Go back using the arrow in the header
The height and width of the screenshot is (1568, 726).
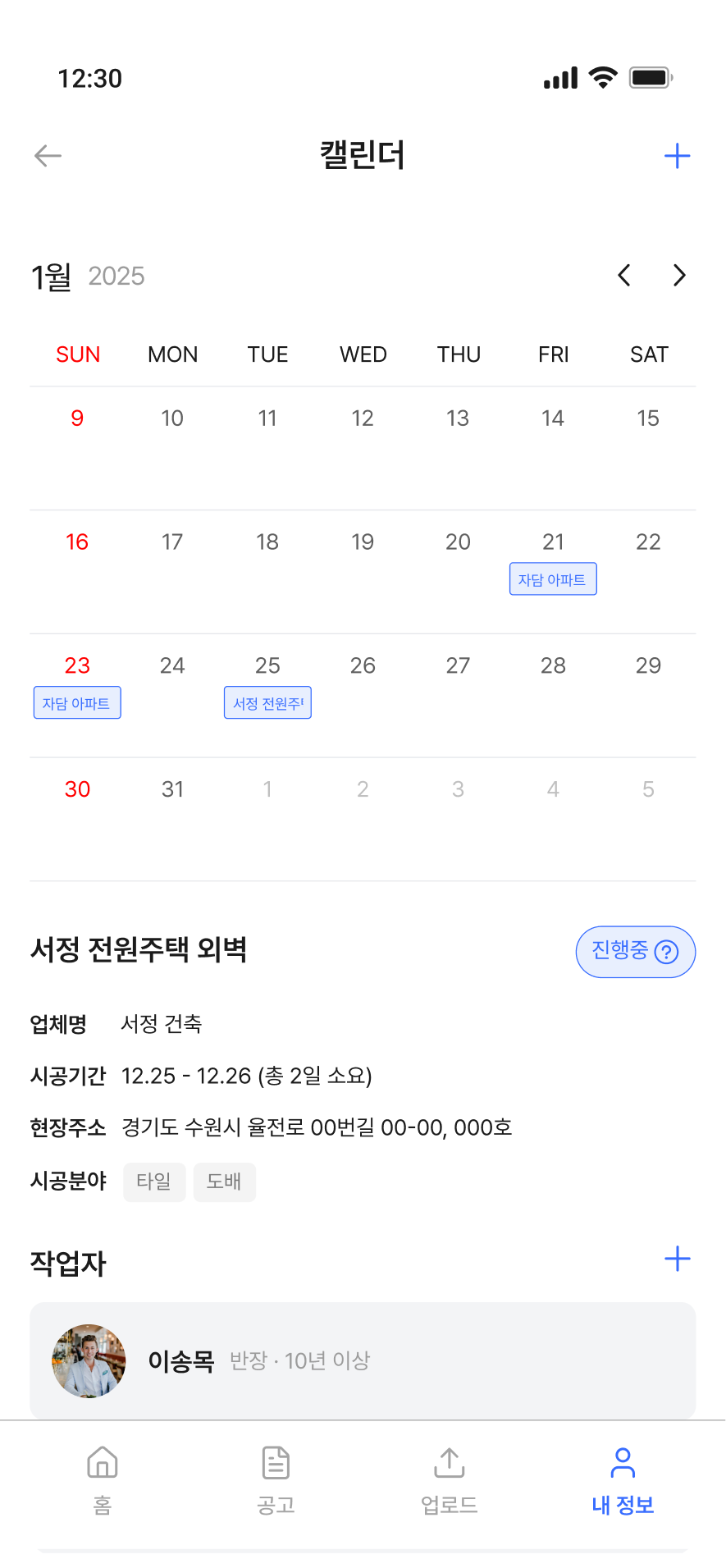point(48,156)
